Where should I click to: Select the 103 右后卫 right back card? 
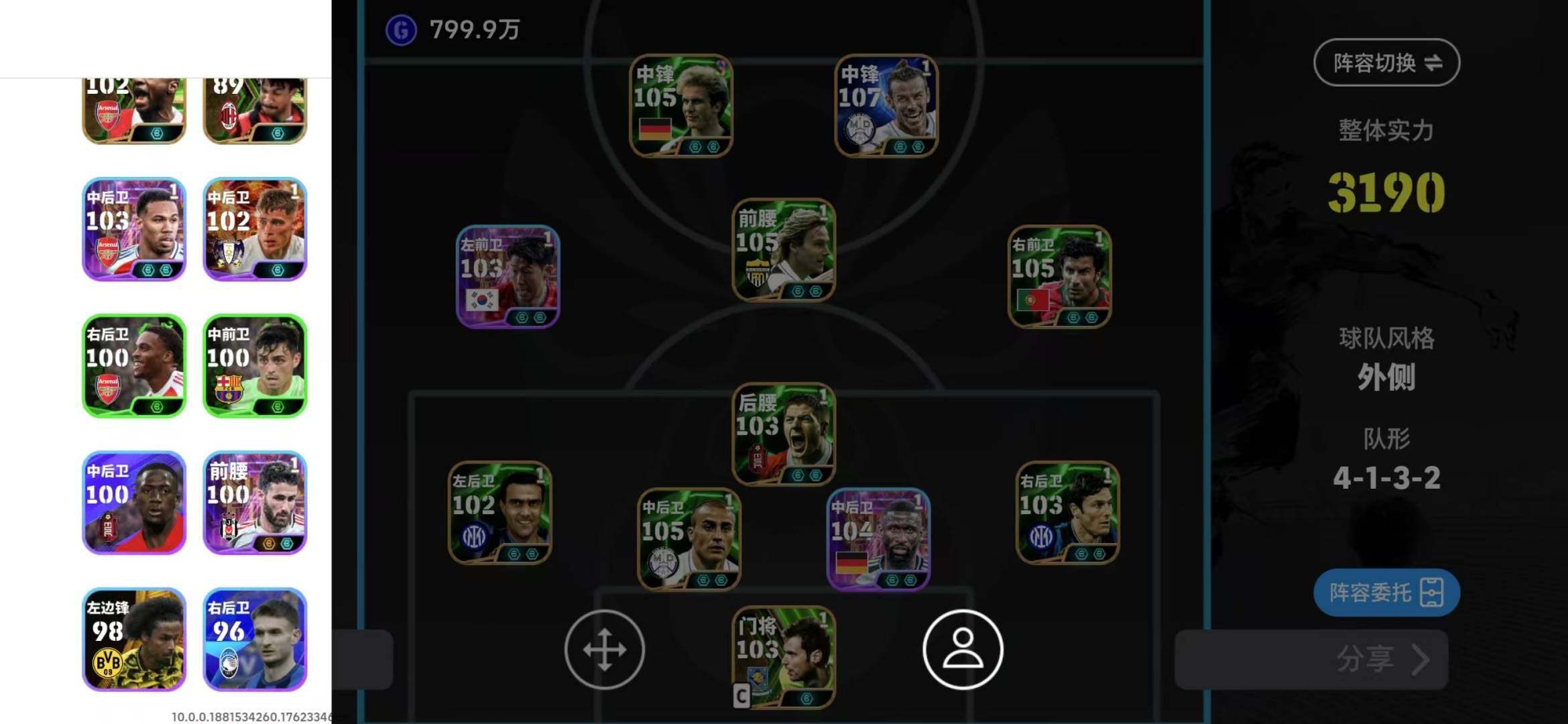tap(1067, 512)
